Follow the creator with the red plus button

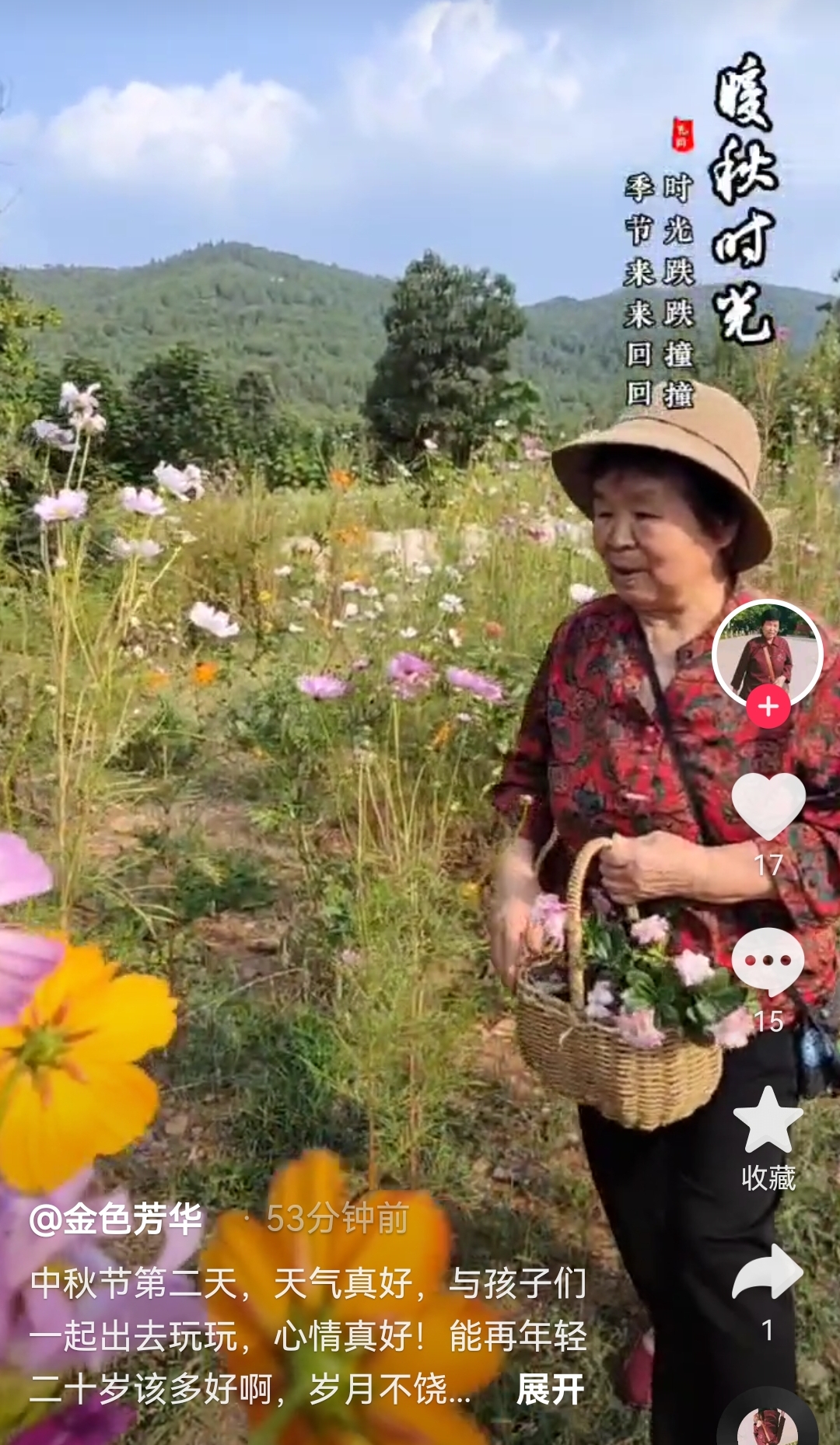tap(768, 706)
